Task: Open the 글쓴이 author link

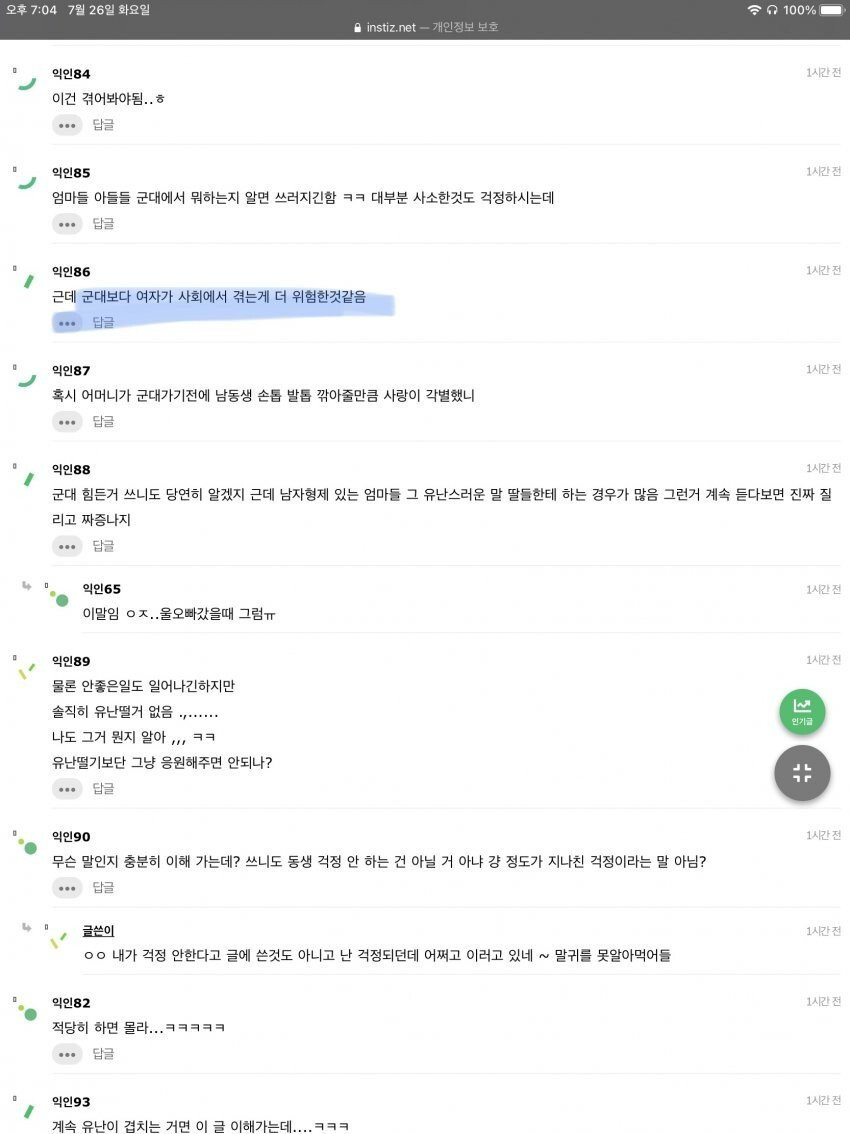Action: [x=98, y=931]
